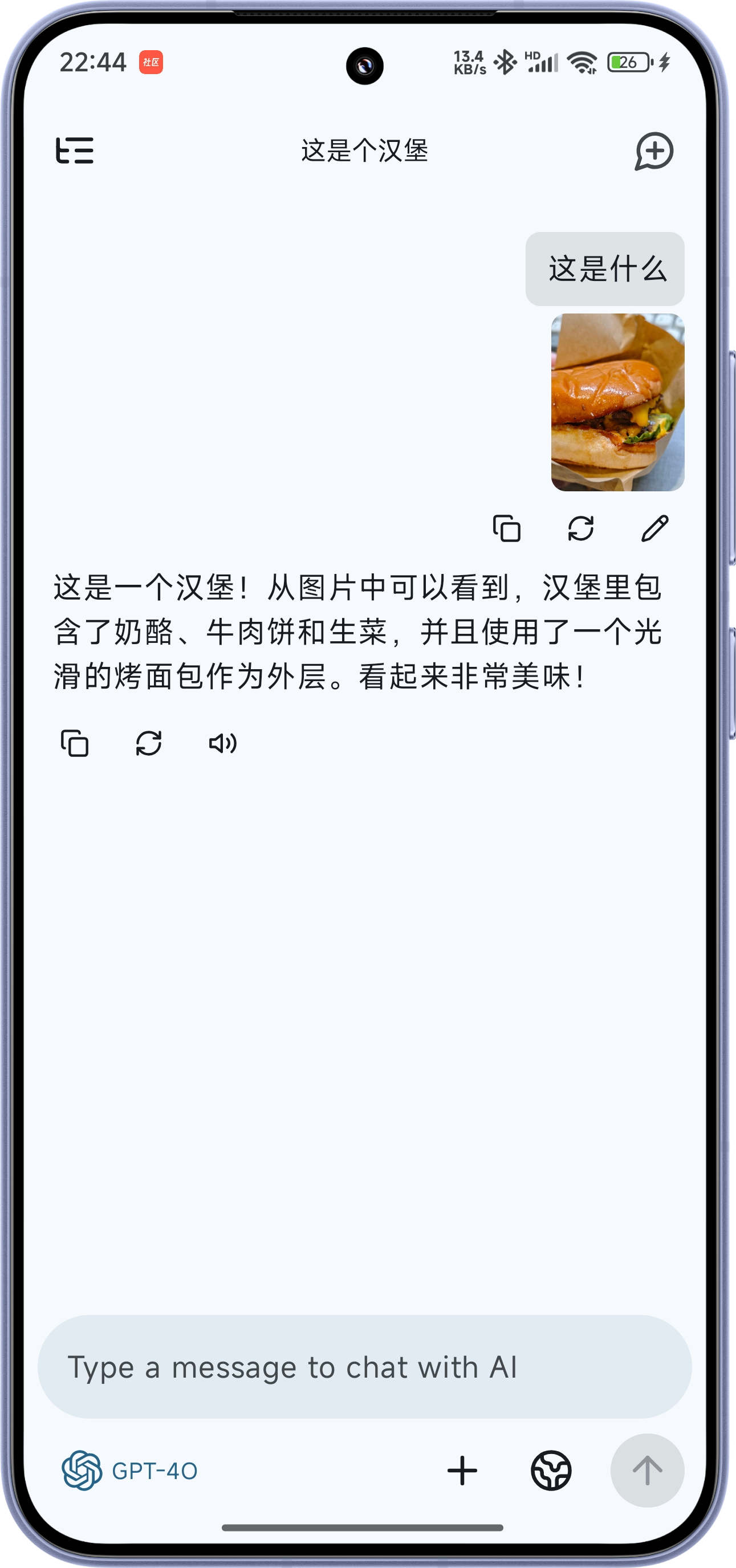This screenshot has height=1568, width=736.
Task: Copy the AI's hamburger description
Action: [75, 743]
